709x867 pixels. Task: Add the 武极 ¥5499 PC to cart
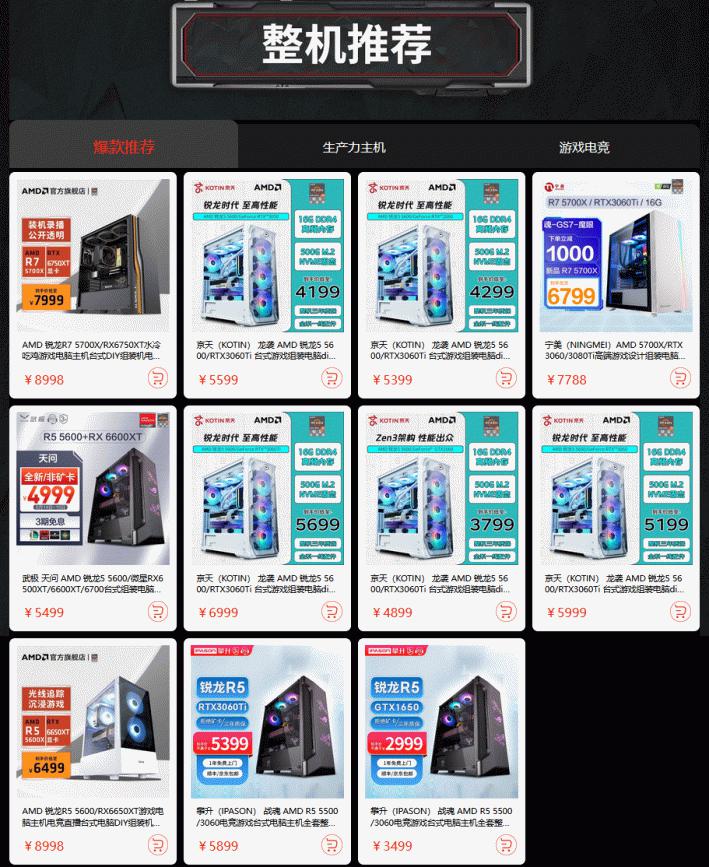pyautogui.click(x=157, y=611)
